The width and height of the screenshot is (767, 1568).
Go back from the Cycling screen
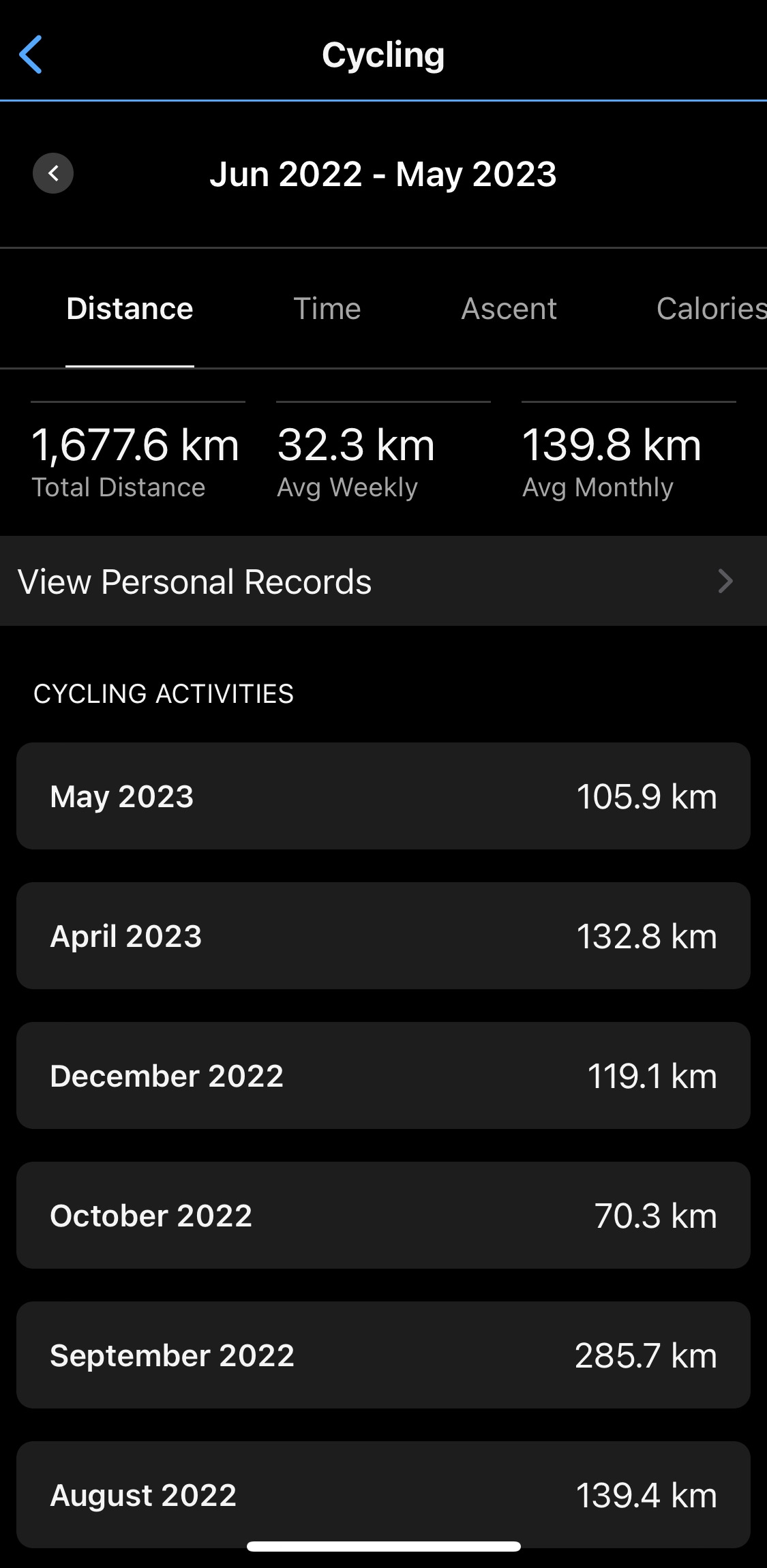click(31, 55)
